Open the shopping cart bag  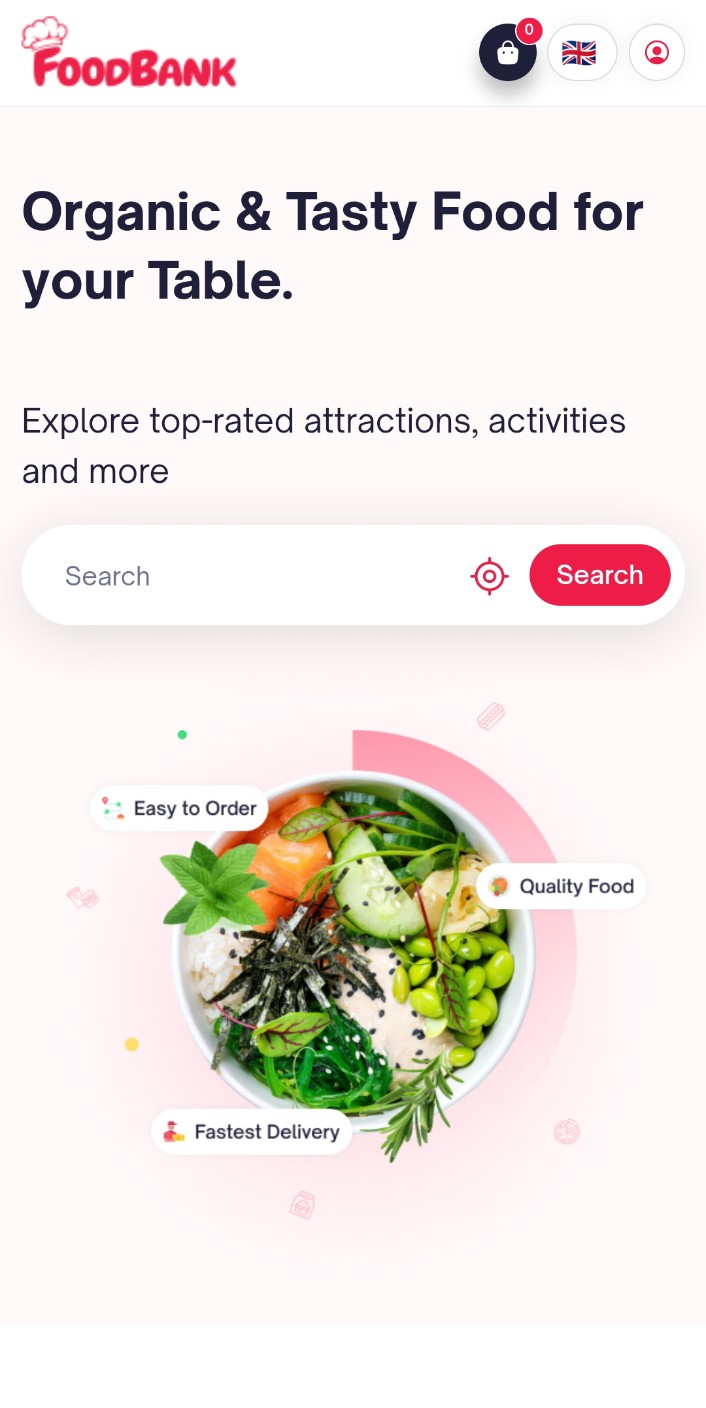point(507,53)
